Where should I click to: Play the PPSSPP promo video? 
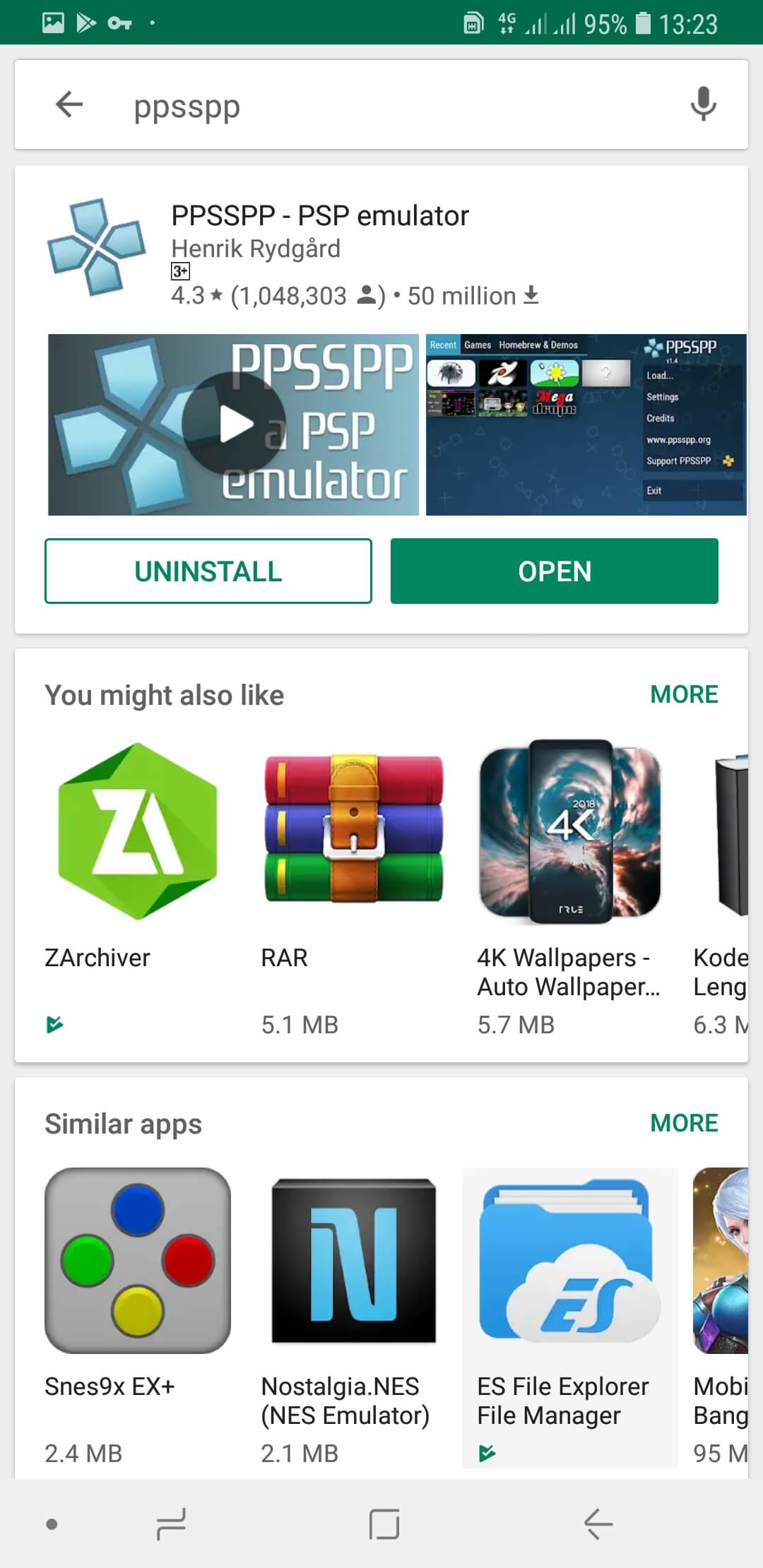(233, 424)
